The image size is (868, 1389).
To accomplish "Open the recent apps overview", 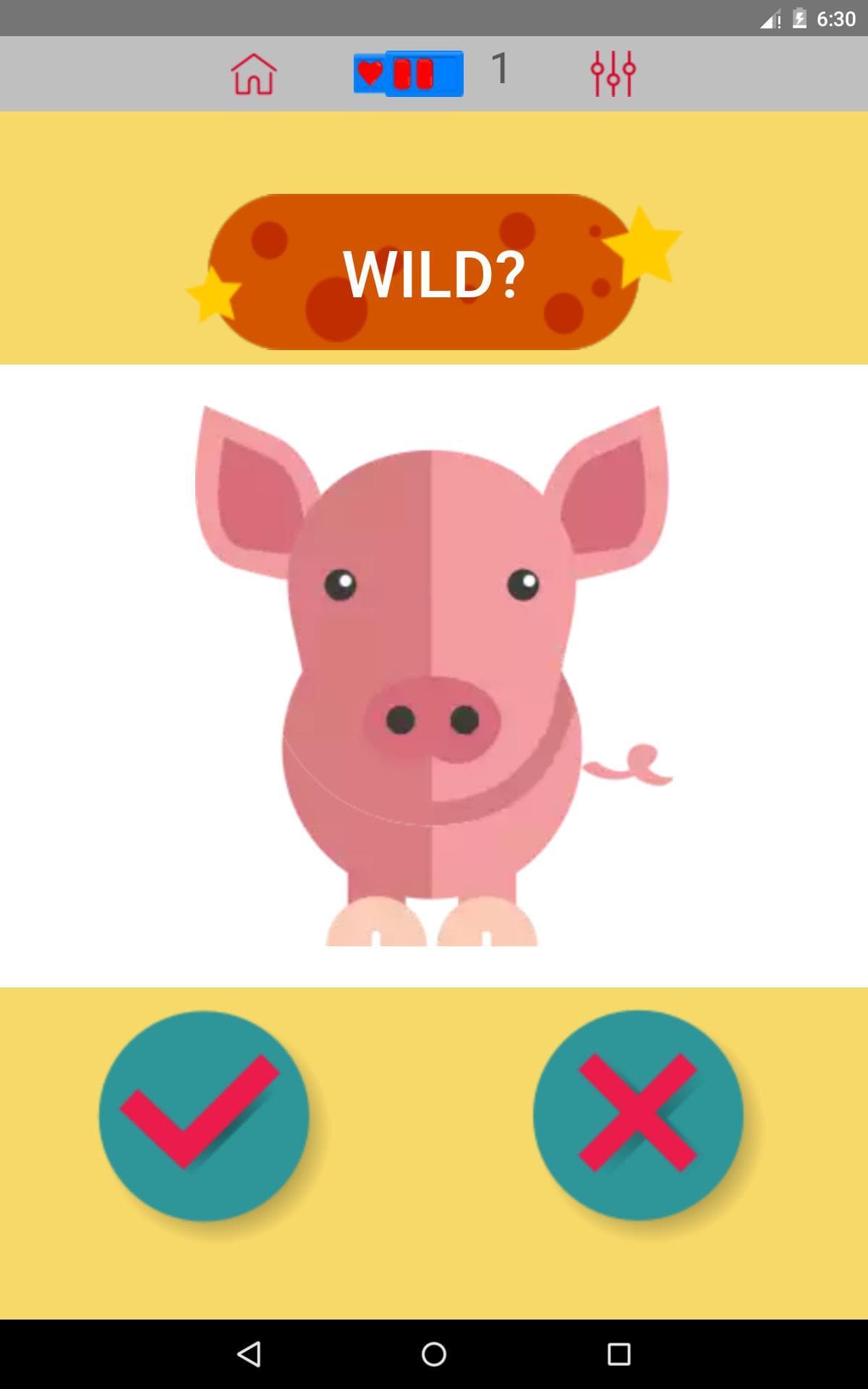I will (618, 1354).
